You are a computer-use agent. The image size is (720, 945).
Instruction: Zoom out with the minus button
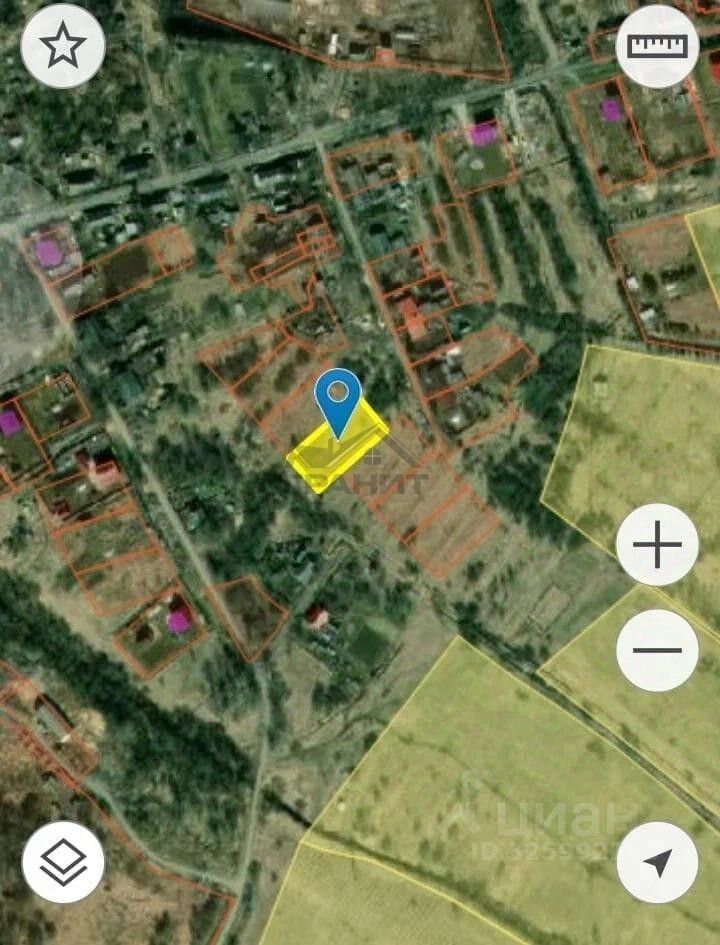tap(657, 650)
